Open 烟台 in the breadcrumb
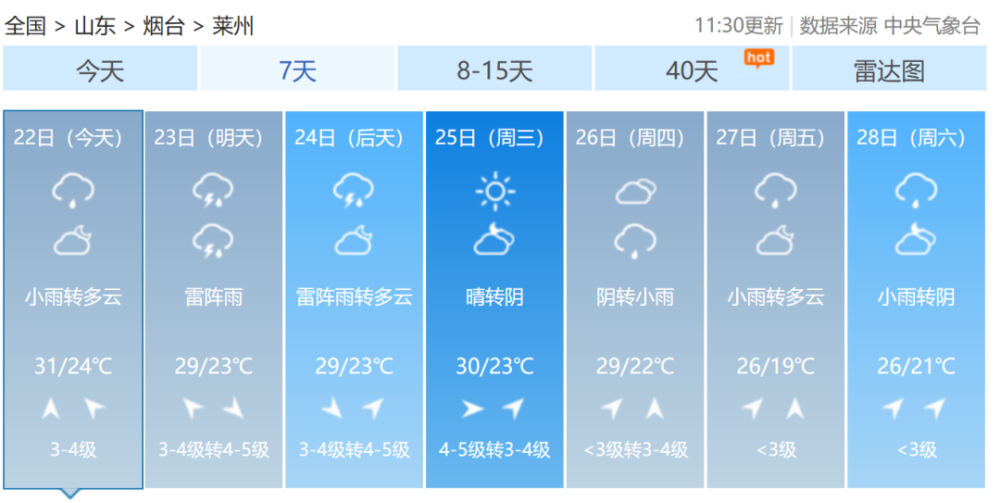This screenshot has height=503, width=1000. tap(163, 26)
